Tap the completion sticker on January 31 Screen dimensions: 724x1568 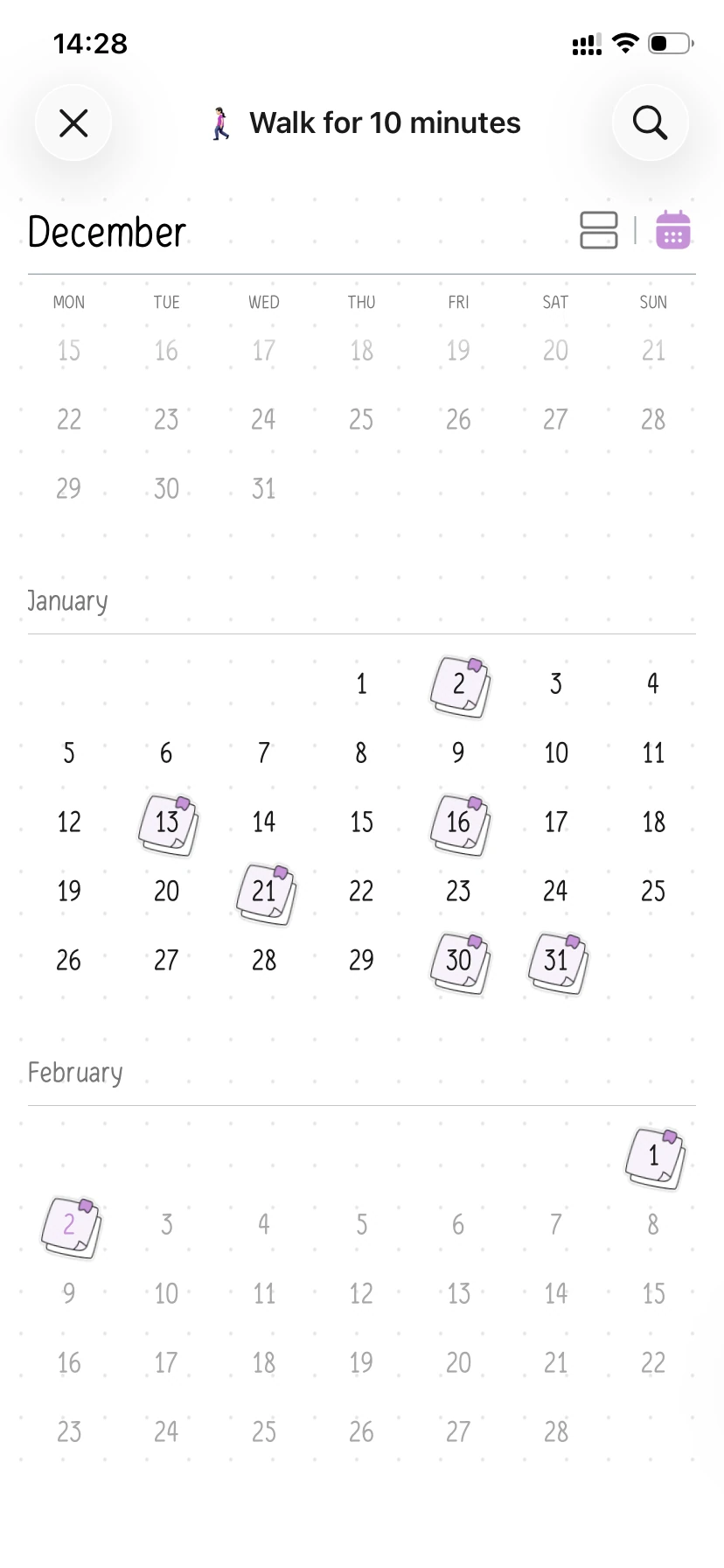click(555, 962)
